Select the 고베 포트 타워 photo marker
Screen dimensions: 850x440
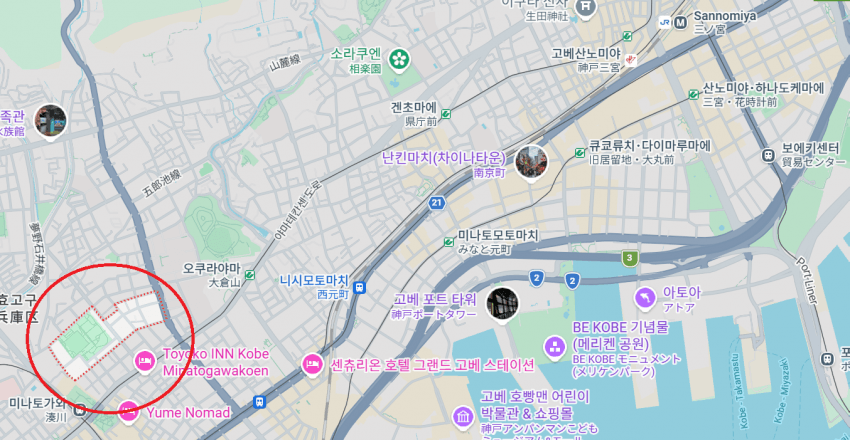tap(503, 304)
